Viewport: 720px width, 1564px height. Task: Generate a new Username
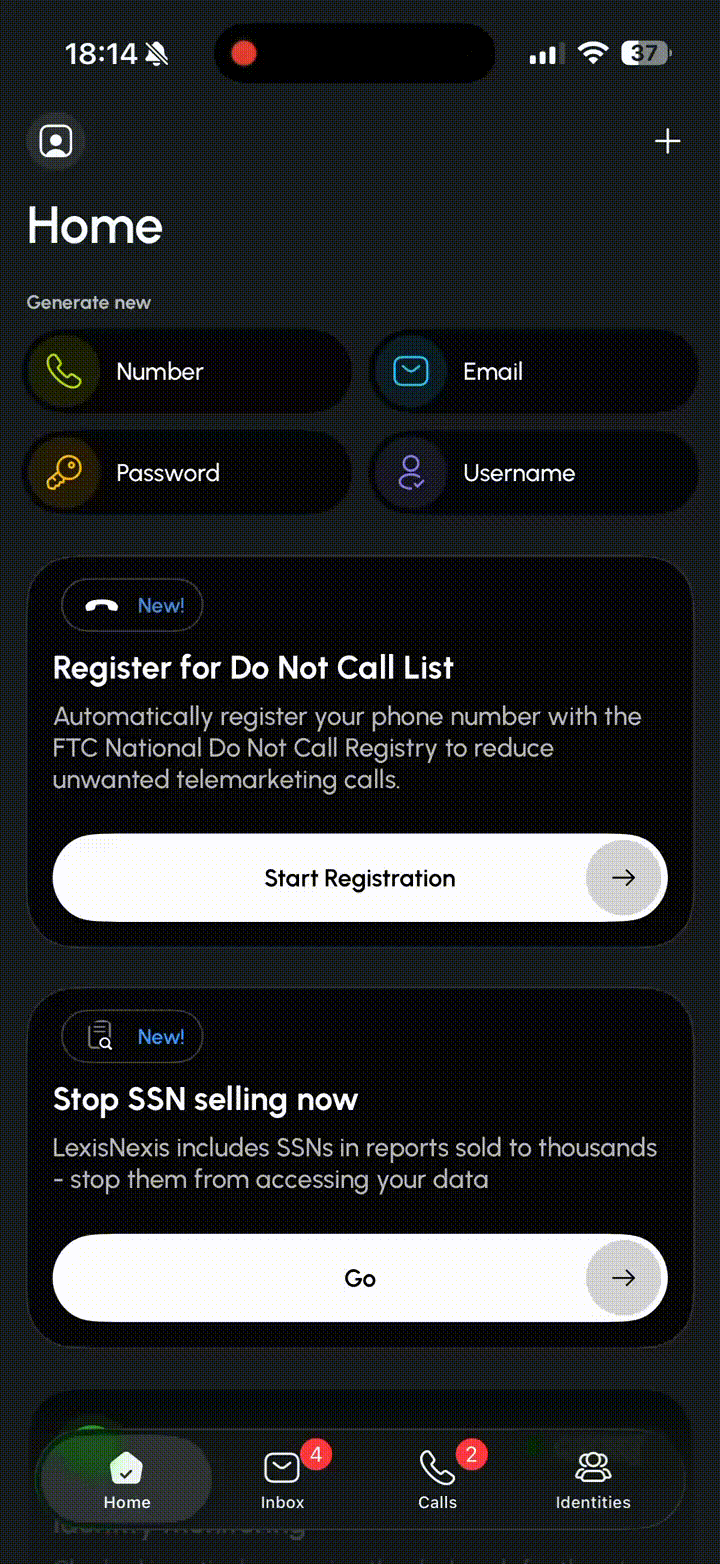[534, 473]
